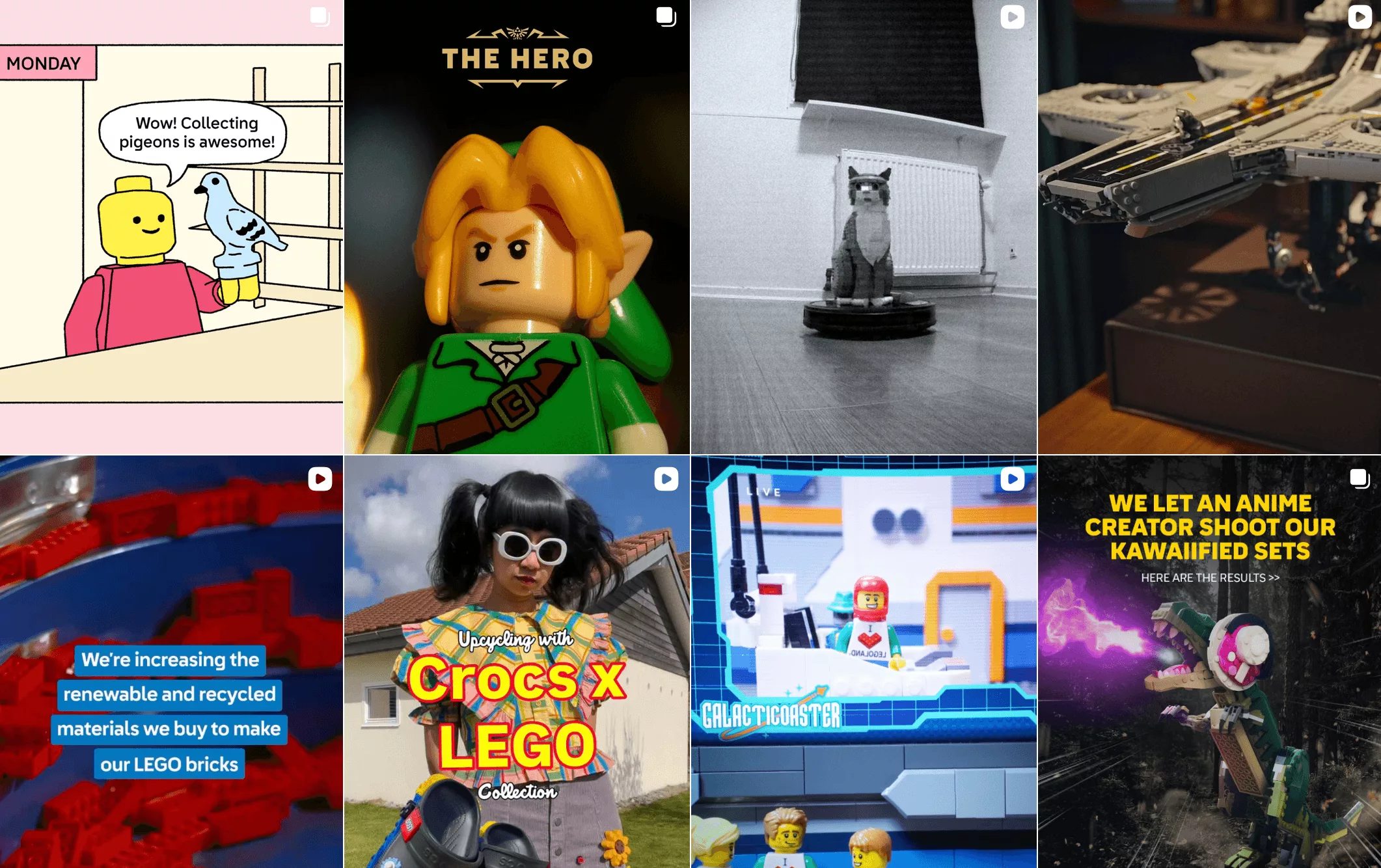Play the Galacticoaster live video
Image resolution: width=1381 pixels, height=868 pixels.
pos(863,661)
